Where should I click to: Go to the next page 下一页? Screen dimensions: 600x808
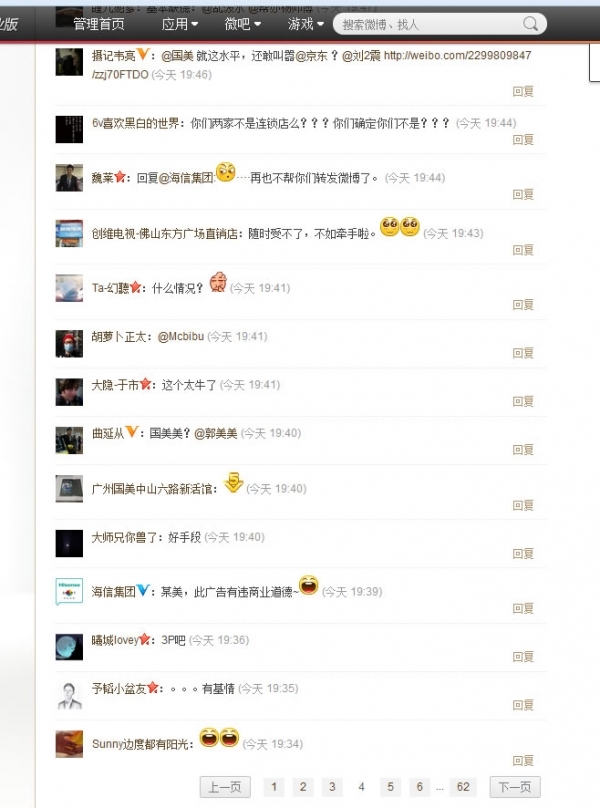pos(515,787)
